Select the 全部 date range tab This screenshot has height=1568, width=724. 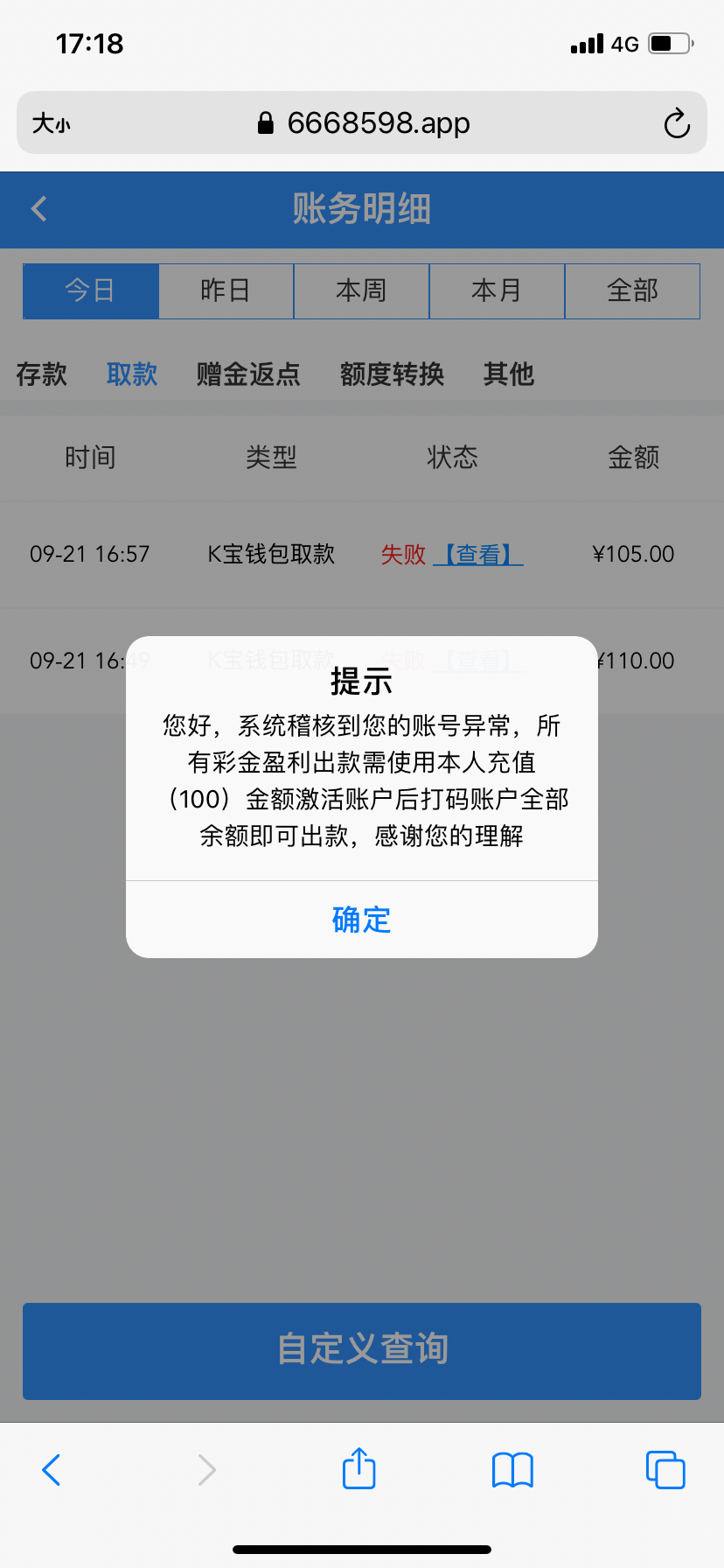pos(632,291)
